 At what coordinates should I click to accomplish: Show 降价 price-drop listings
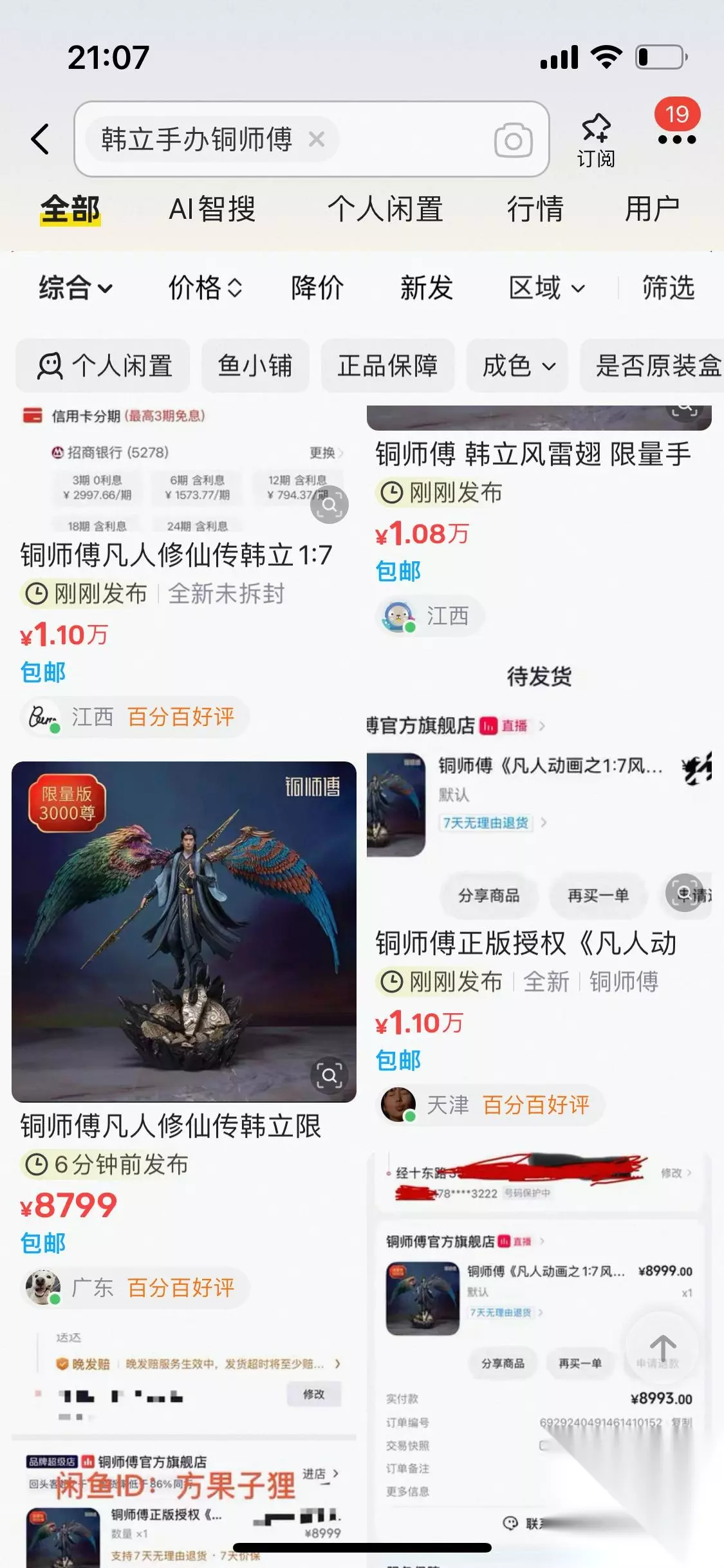[x=317, y=288]
